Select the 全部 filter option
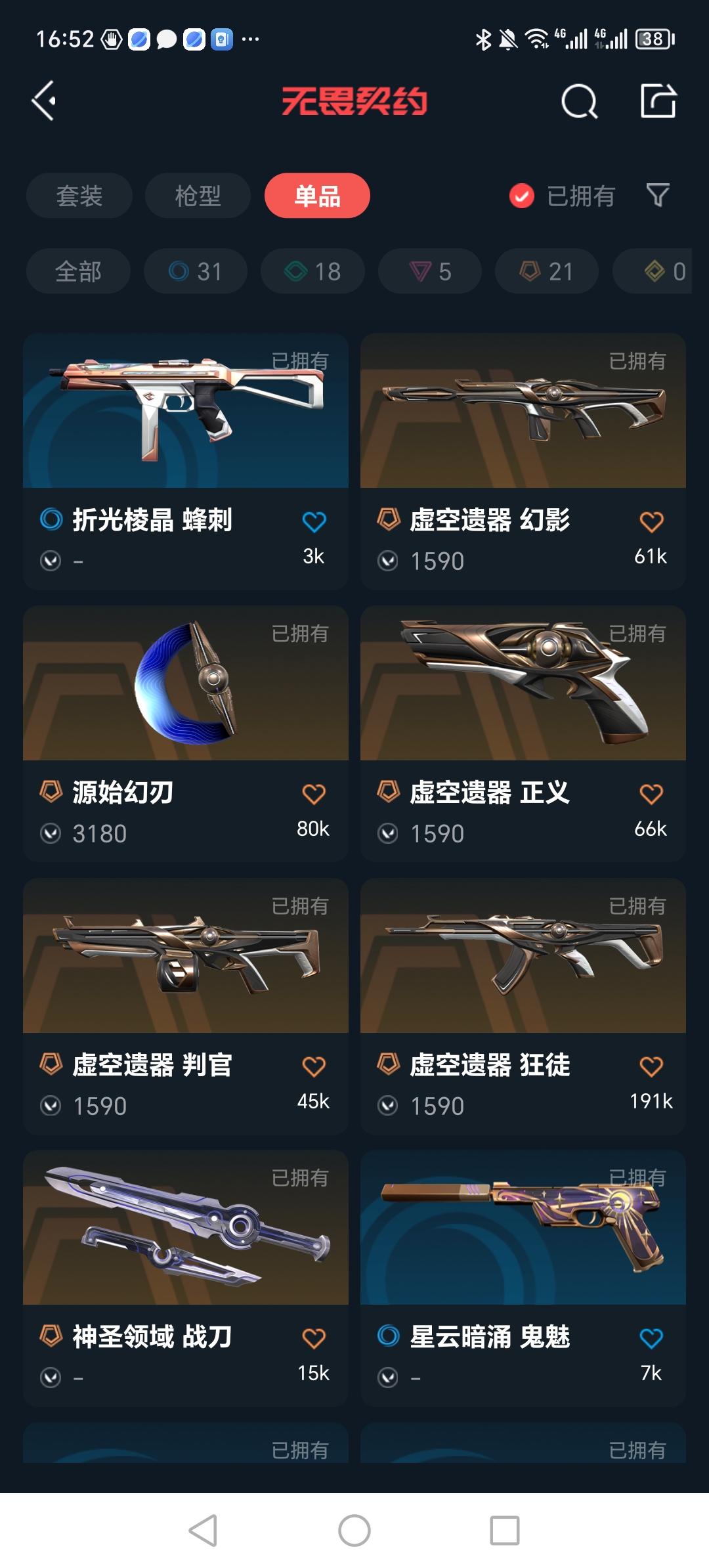 [x=77, y=271]
